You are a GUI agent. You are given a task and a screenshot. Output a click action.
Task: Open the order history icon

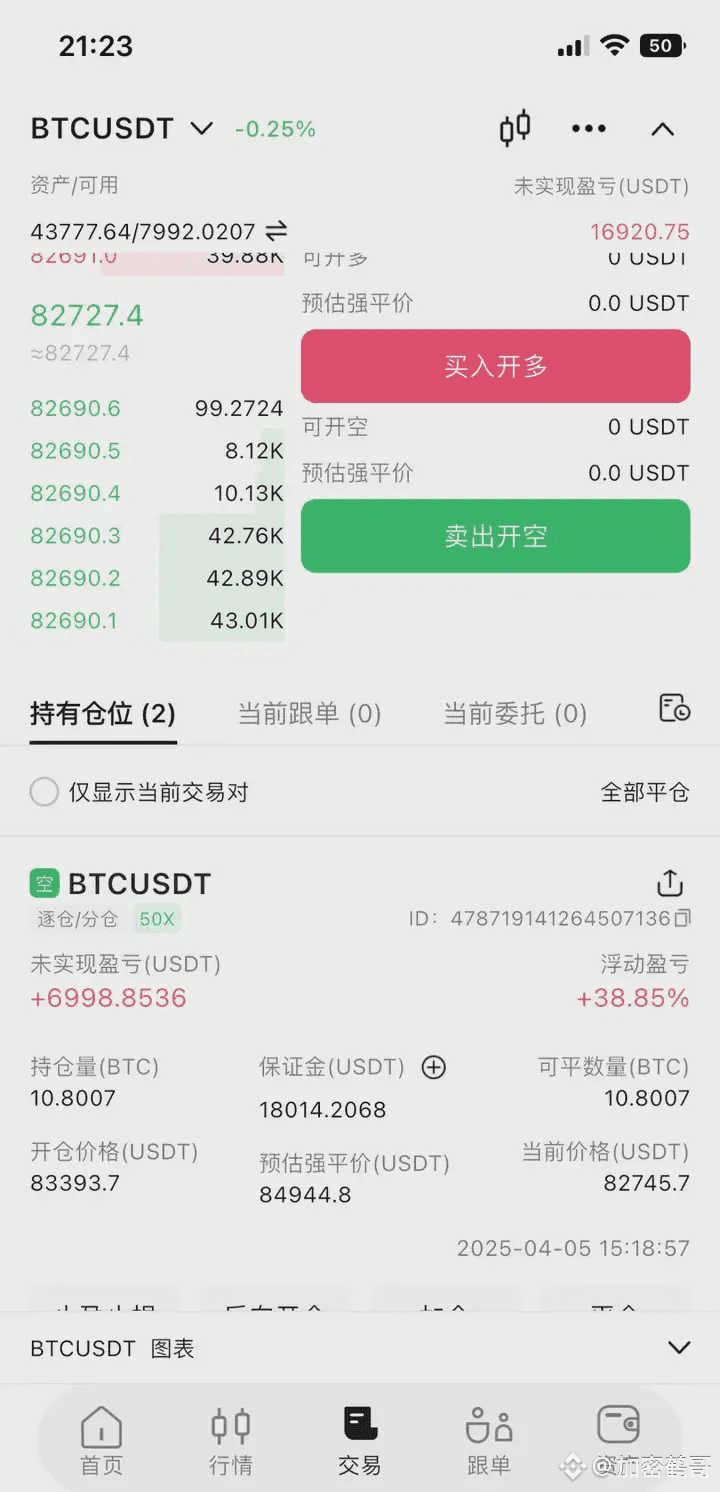pos(674,709)
